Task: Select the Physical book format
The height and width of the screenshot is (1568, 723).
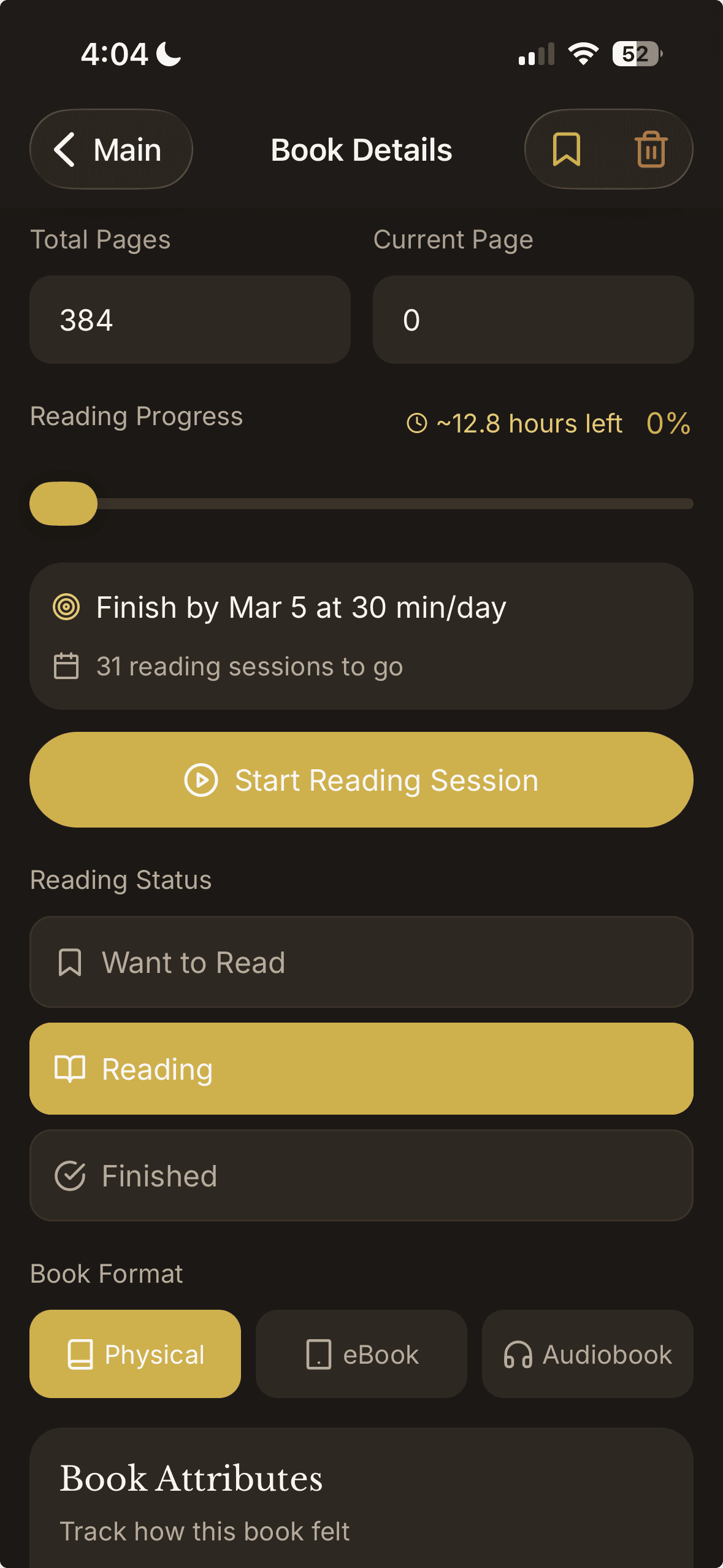Action: tap(136, 1355)
